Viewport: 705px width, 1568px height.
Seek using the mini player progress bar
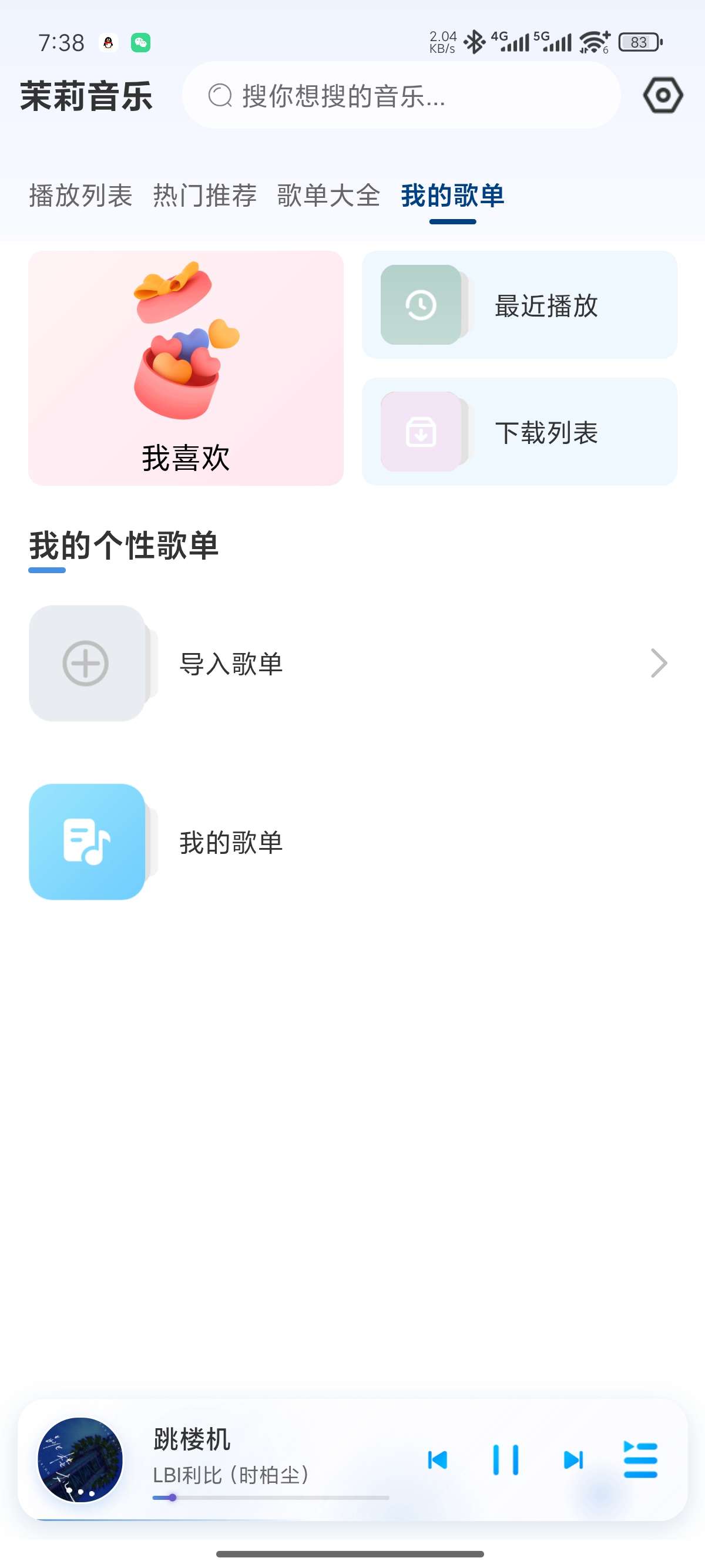pos(270,1498)
